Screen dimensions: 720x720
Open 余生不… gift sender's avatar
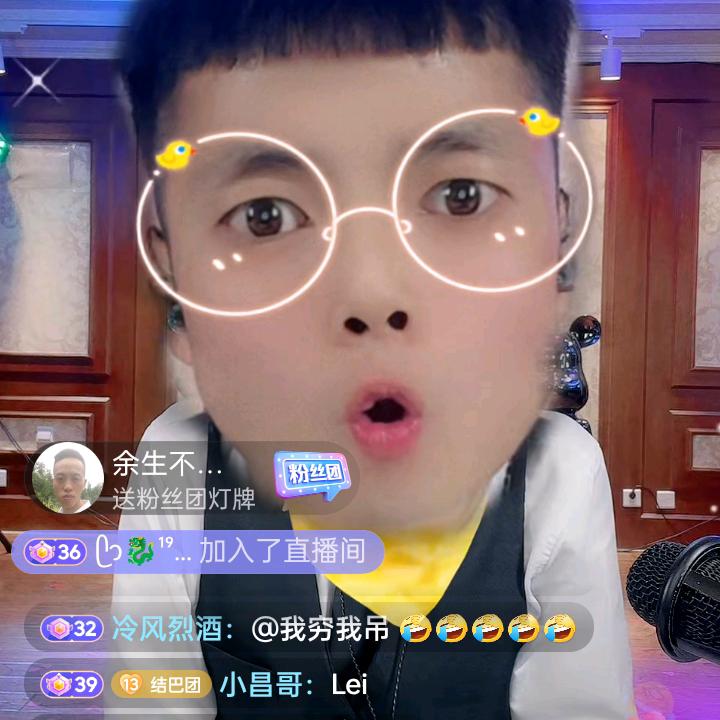pos(68,477)
